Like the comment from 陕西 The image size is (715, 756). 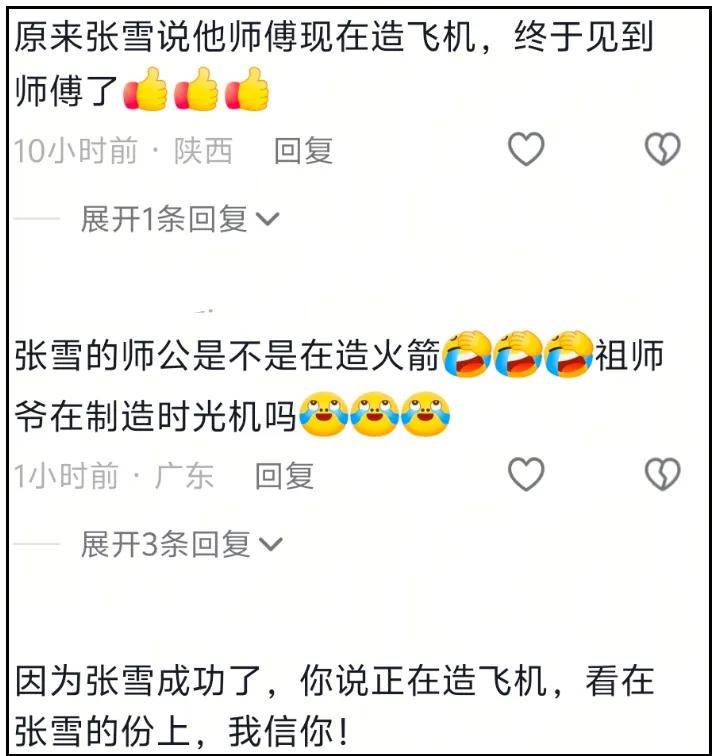tap(526, 150)
